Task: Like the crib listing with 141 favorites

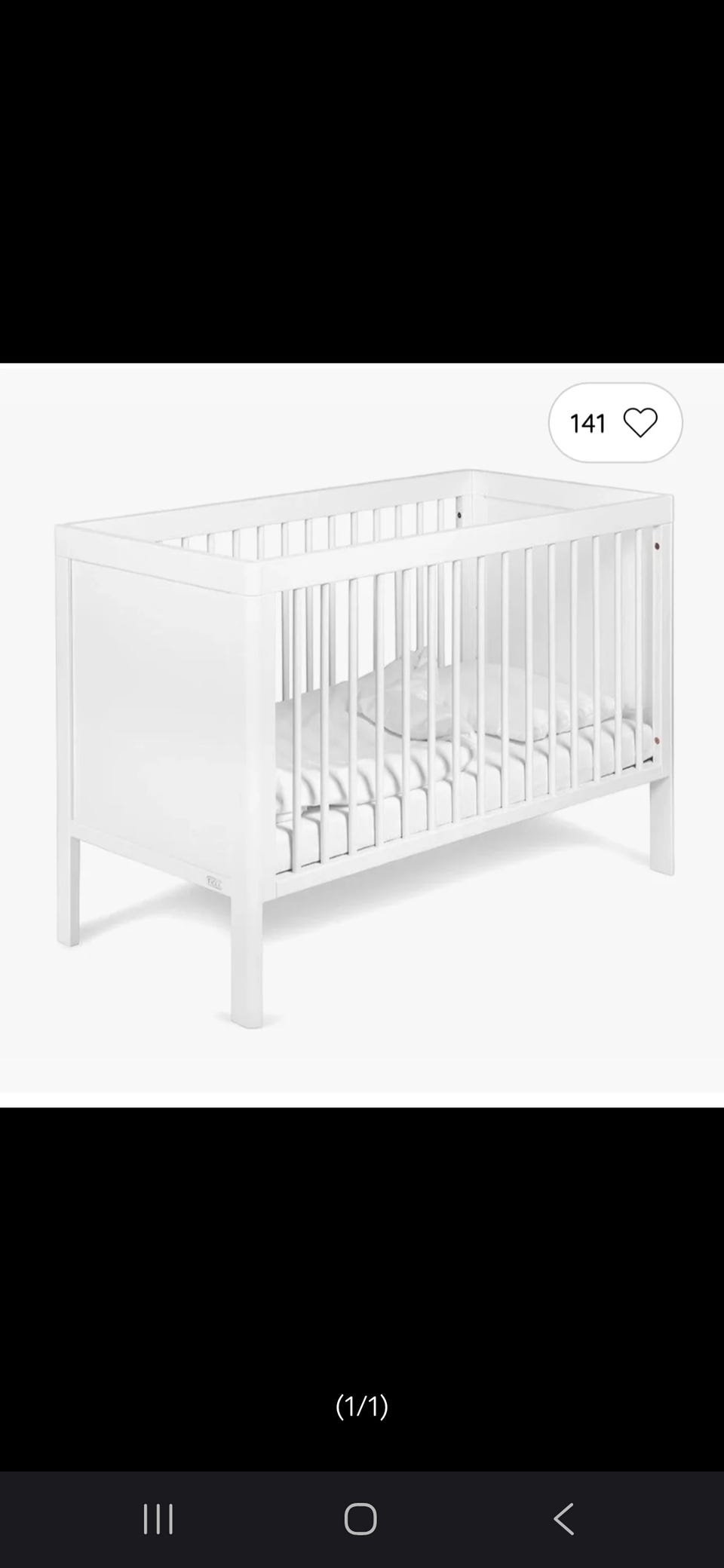Action: [x=640, y=423]
